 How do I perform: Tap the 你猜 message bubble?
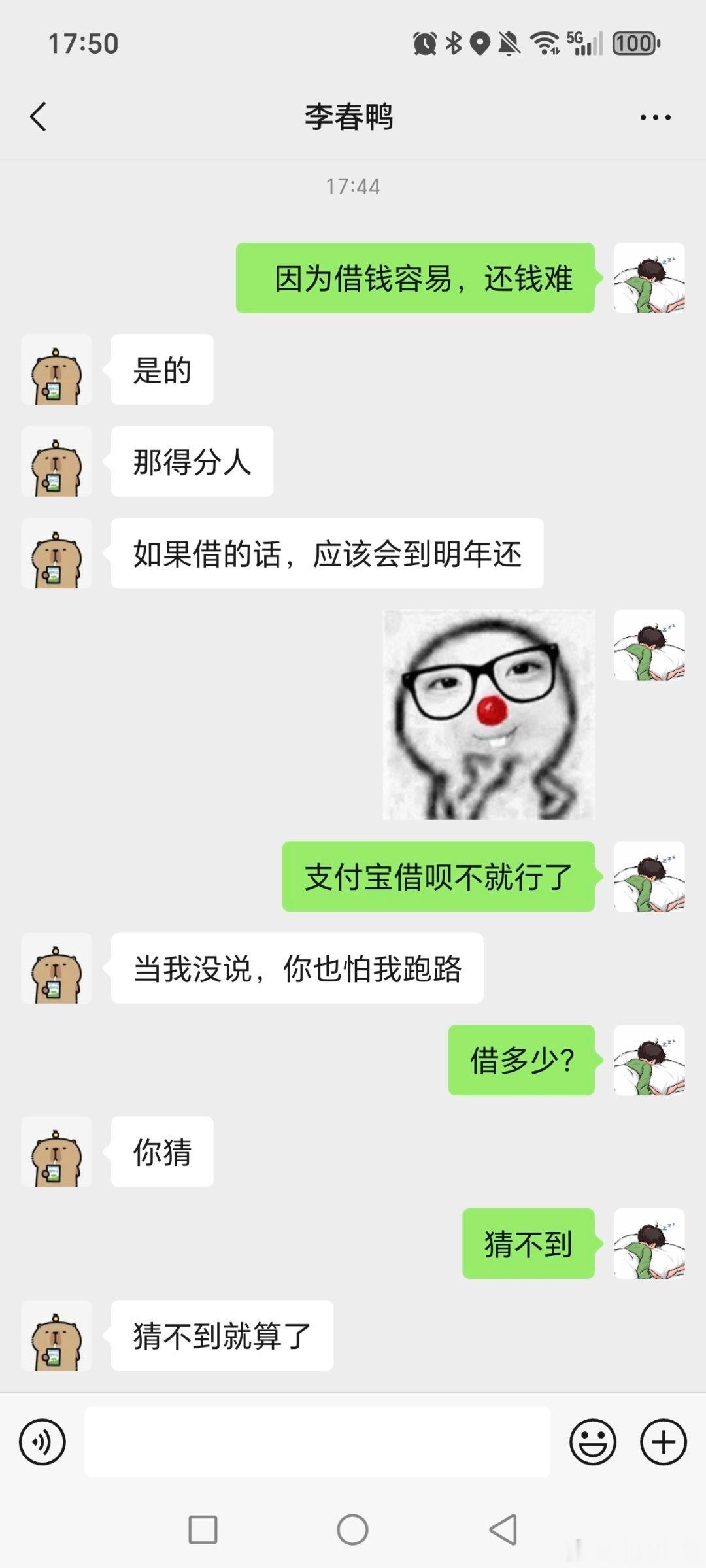click(x=161, y=1152)
